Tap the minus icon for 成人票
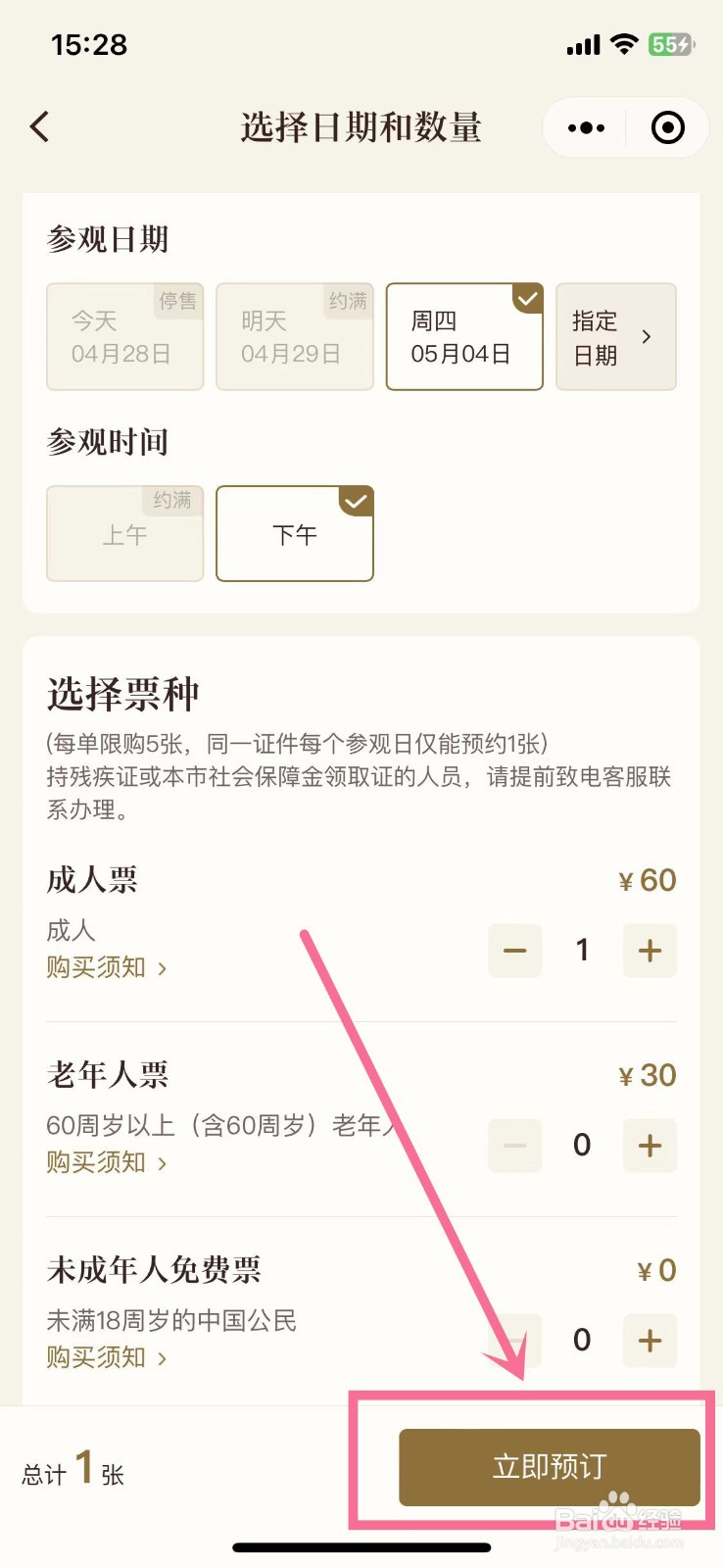This screenshot has height=1568, width=723. (514, 950)
